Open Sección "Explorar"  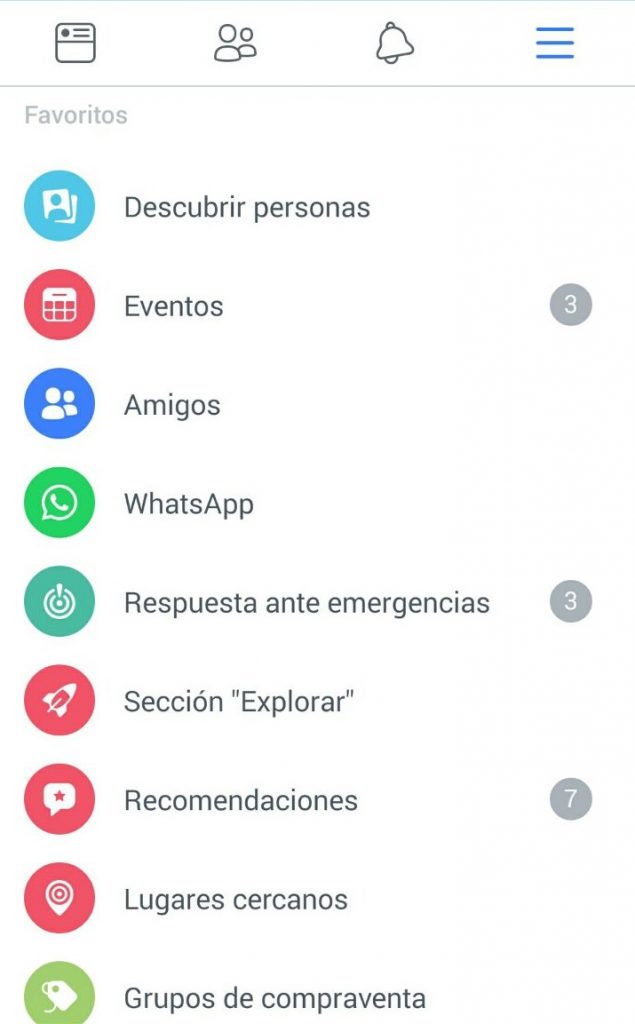(318, 701)
